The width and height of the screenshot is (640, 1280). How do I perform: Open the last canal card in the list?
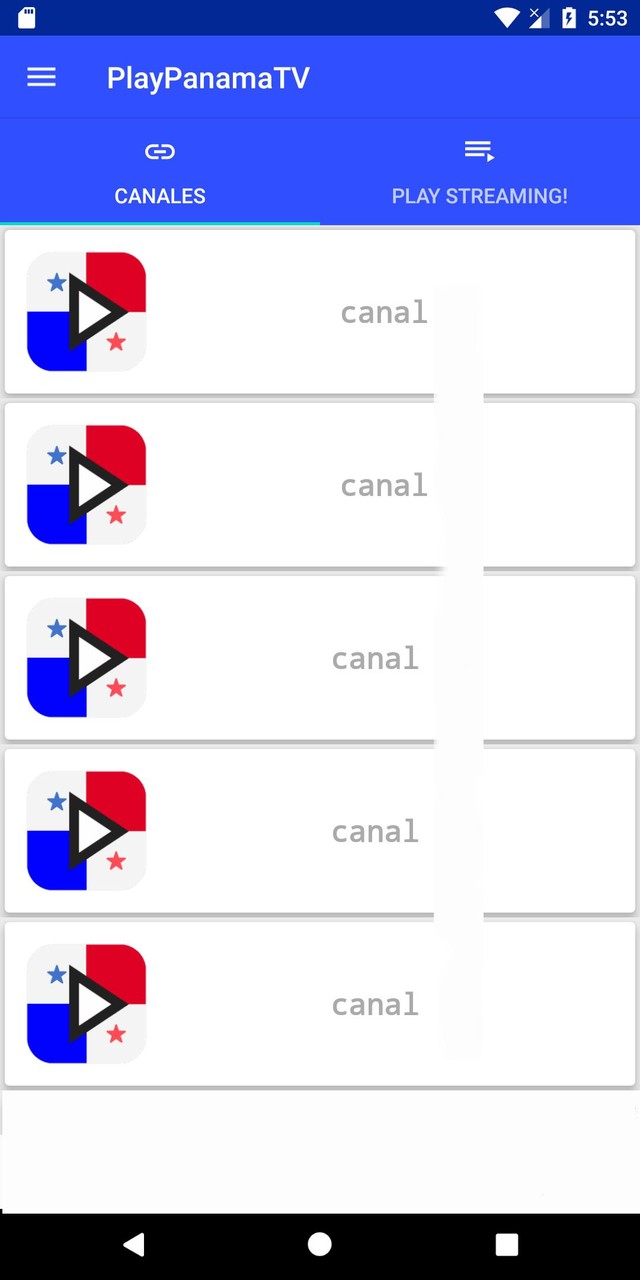320,1004
